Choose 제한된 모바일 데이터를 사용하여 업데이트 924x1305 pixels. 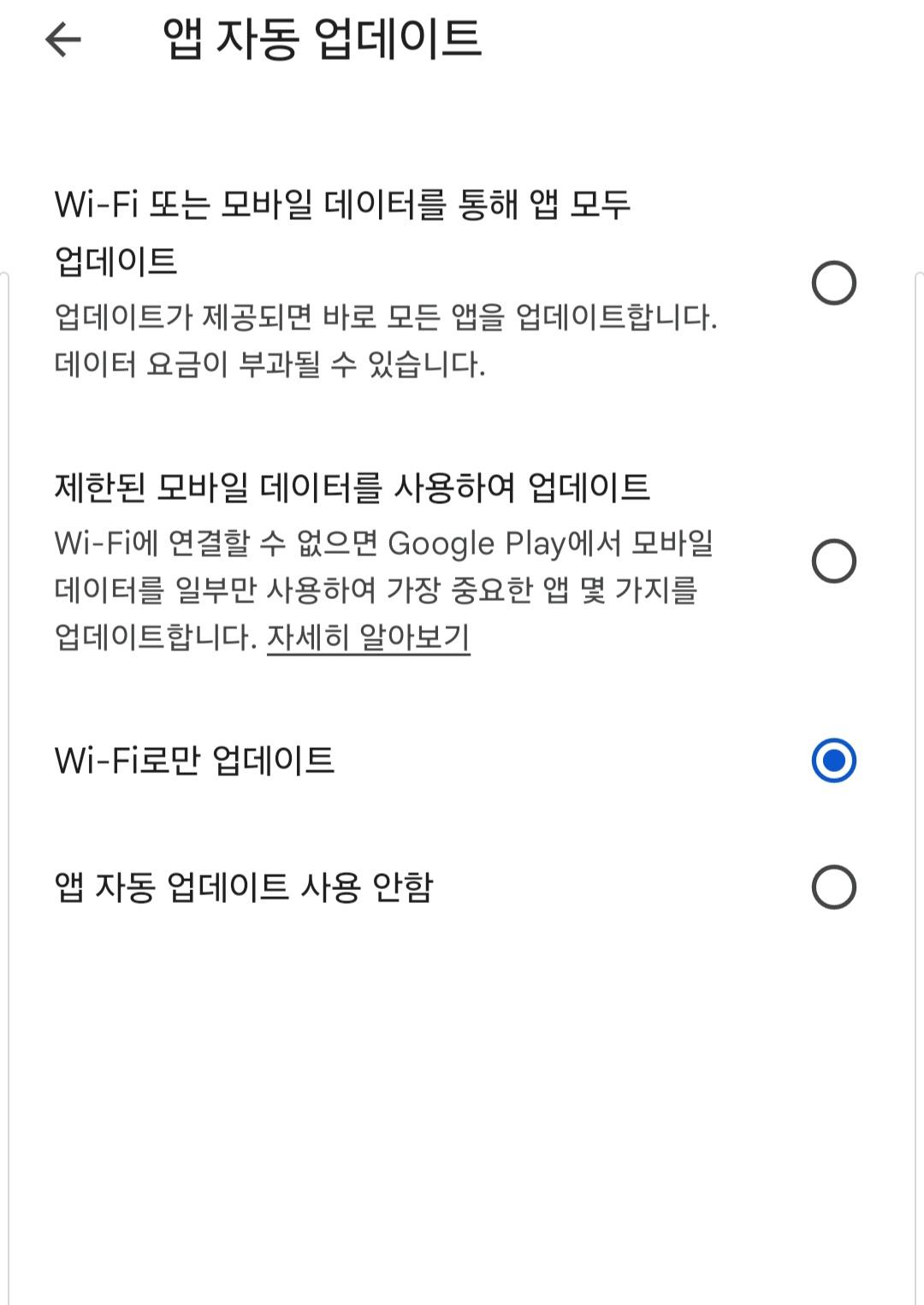833,561
